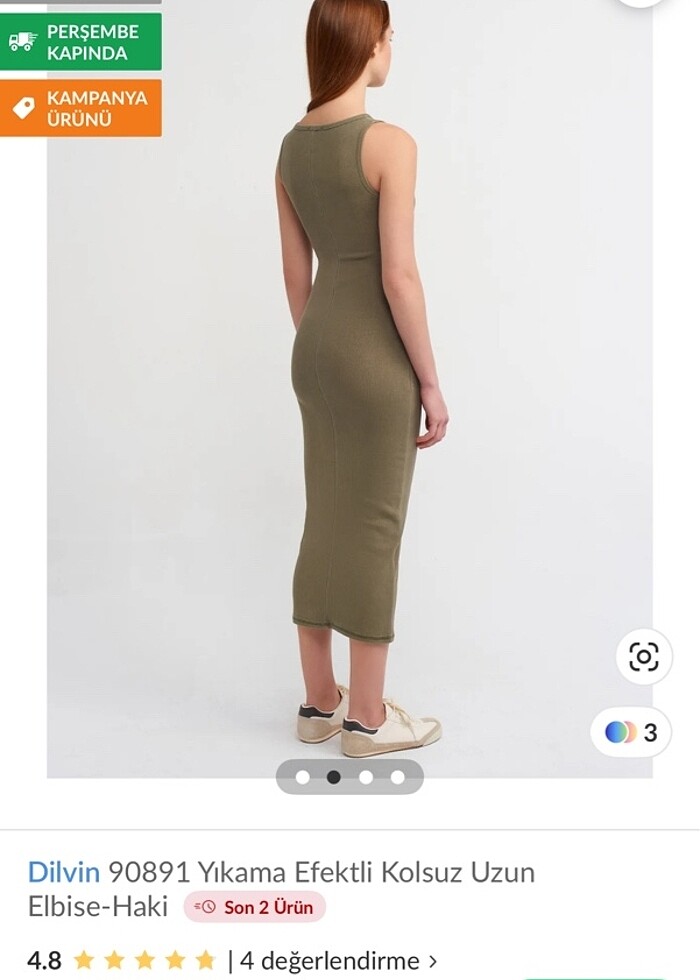Open visual search for similar products
This screenshot has height=980, width=700.
(x=643, y=657)
